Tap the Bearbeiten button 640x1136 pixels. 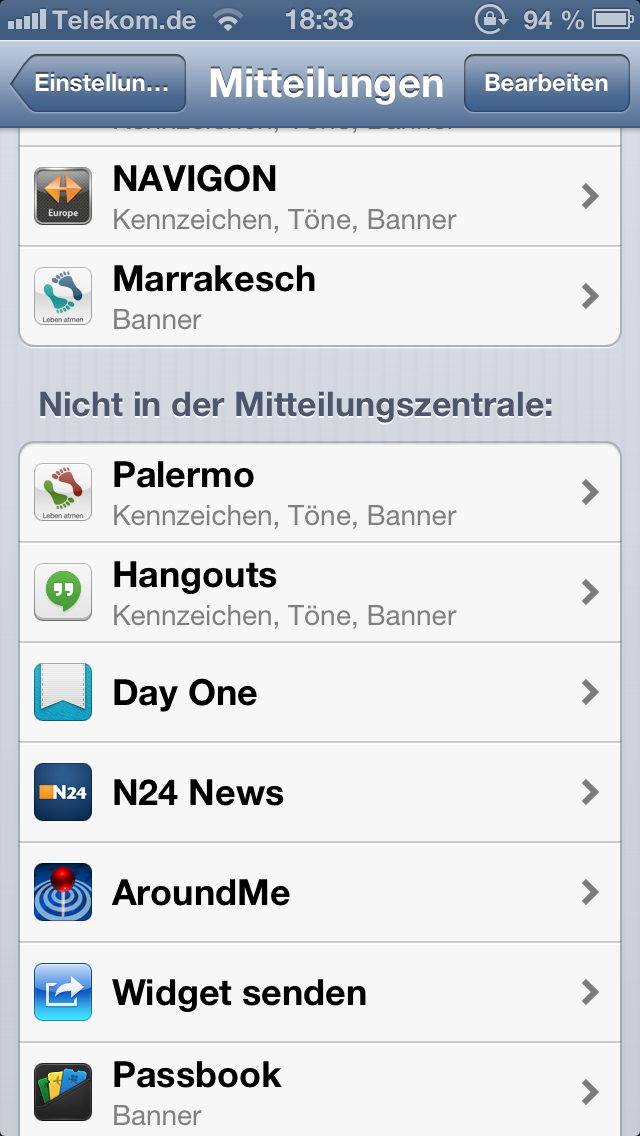[x=547, y=83]
